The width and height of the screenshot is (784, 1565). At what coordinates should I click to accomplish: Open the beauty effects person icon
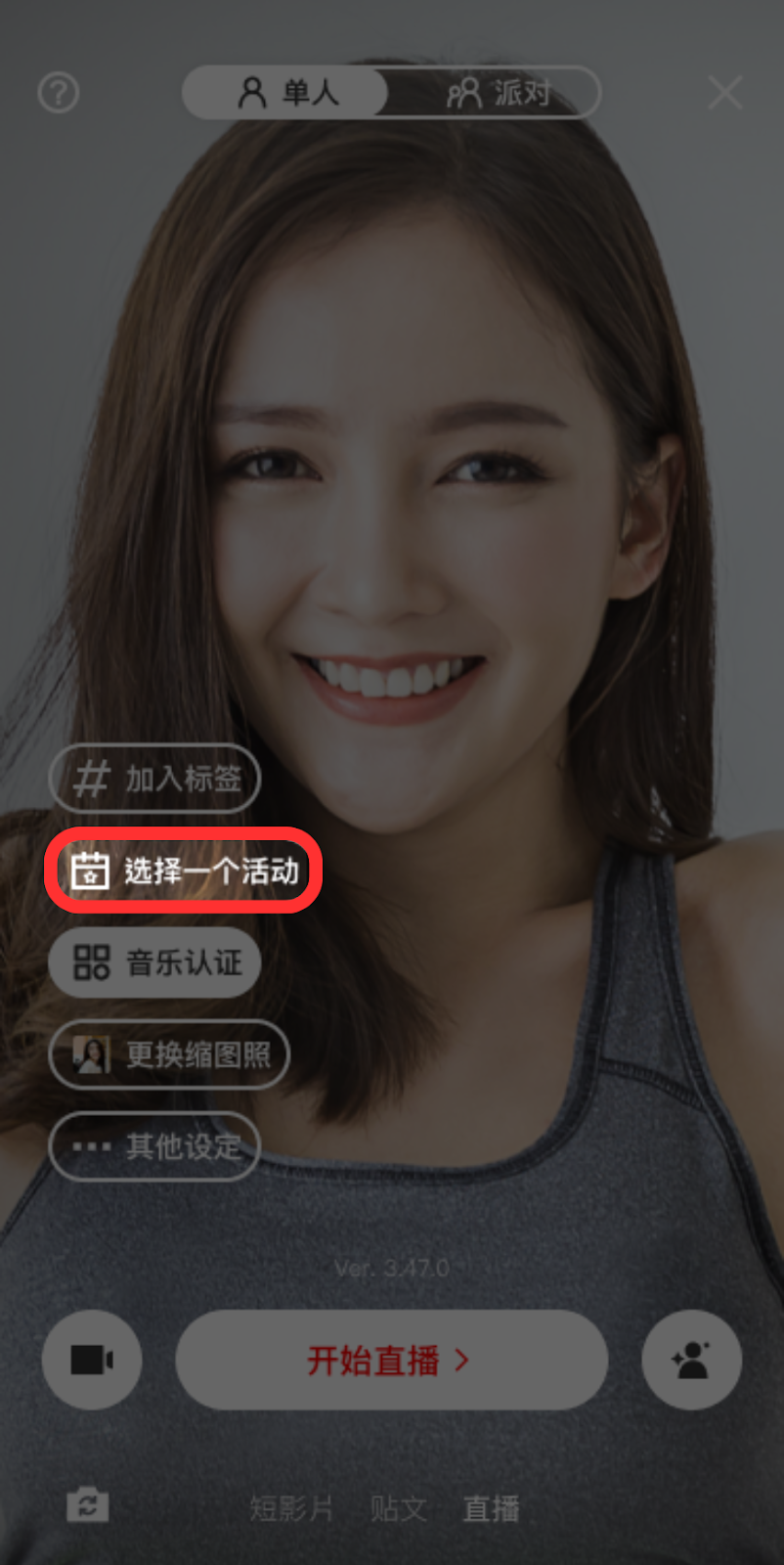pyautogui.click(x=691, y=1360)
